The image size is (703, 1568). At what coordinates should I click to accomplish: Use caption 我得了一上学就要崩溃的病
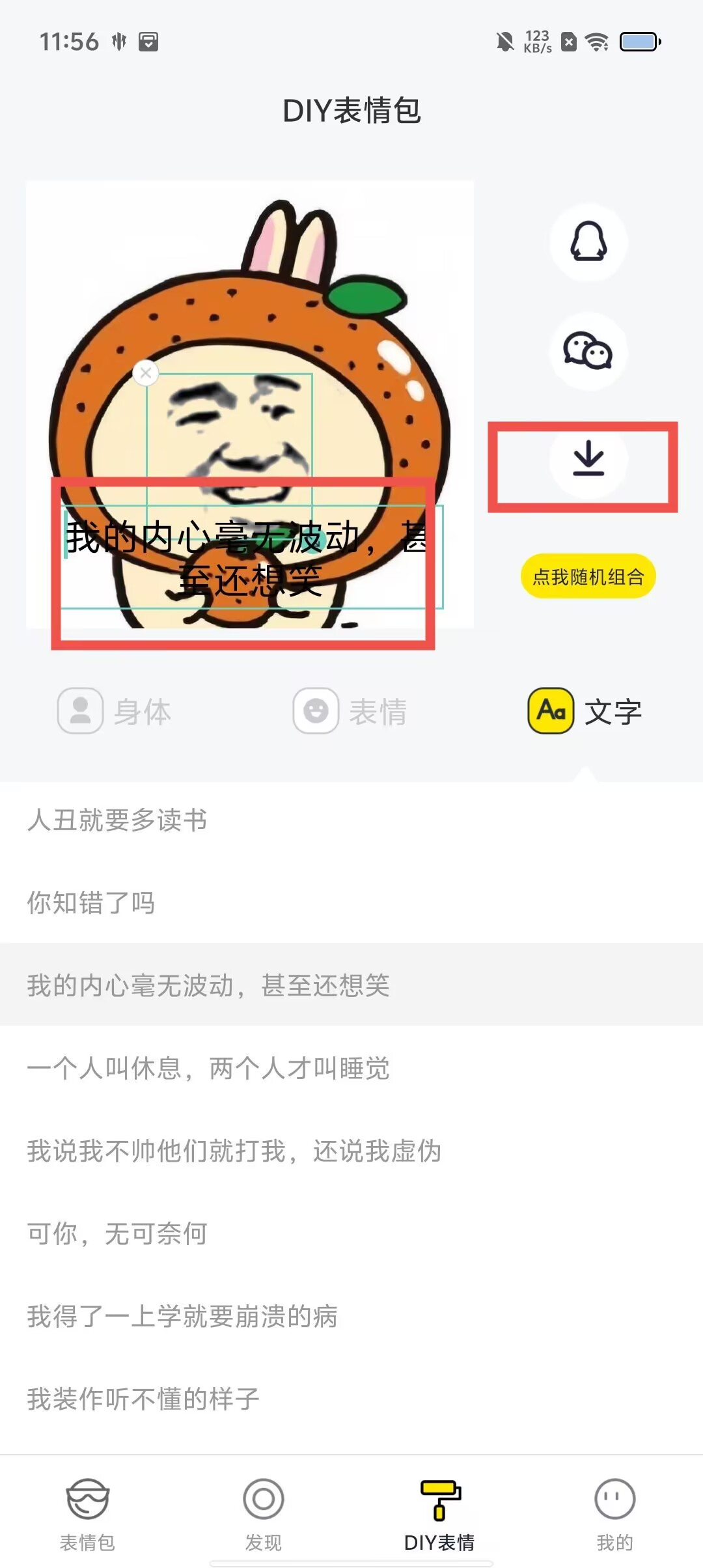coord(182,1317)
